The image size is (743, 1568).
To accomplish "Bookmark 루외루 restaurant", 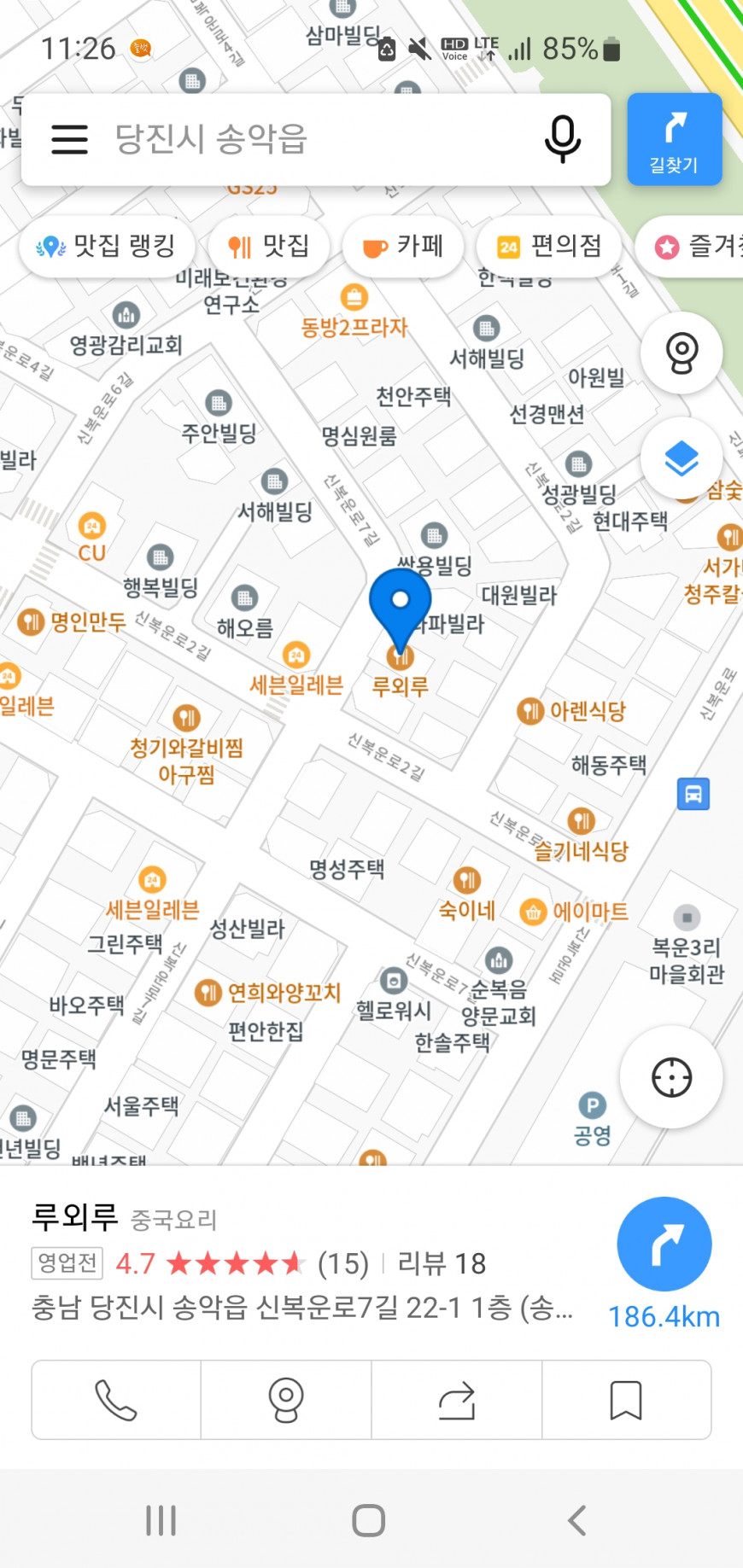I will 626,1400.
